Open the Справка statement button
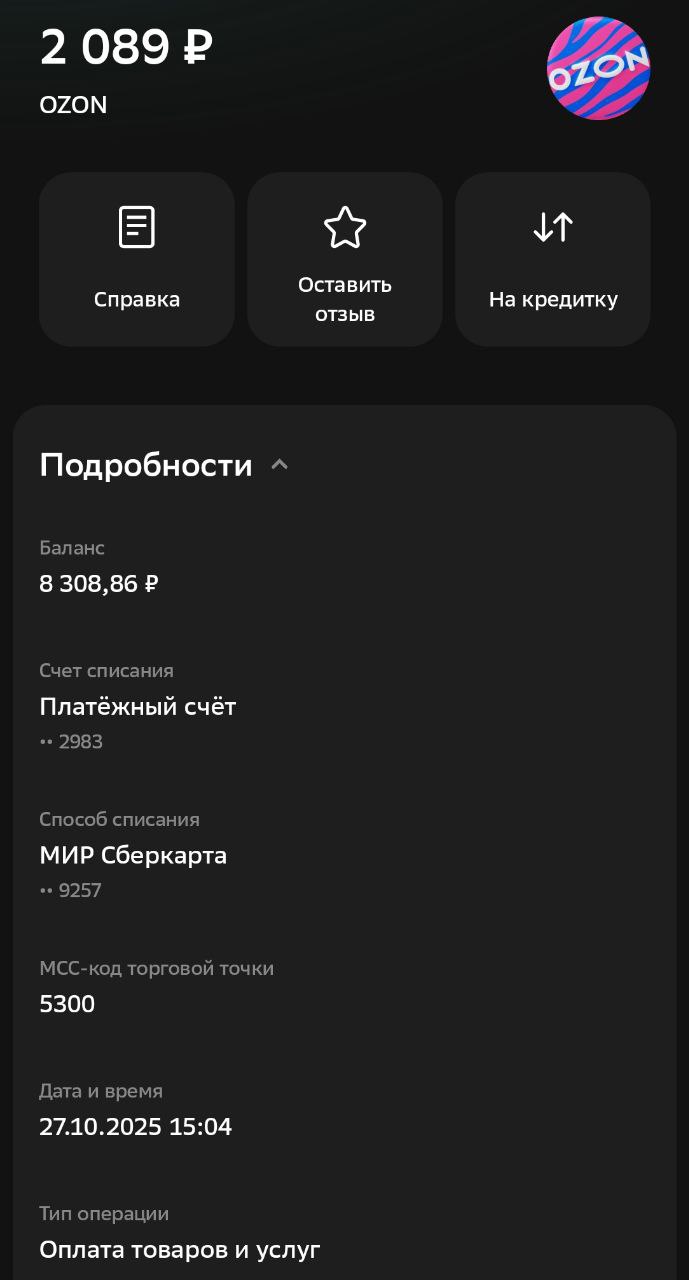The height and width of the screenshot is (1280, 689). pos(137,259)
